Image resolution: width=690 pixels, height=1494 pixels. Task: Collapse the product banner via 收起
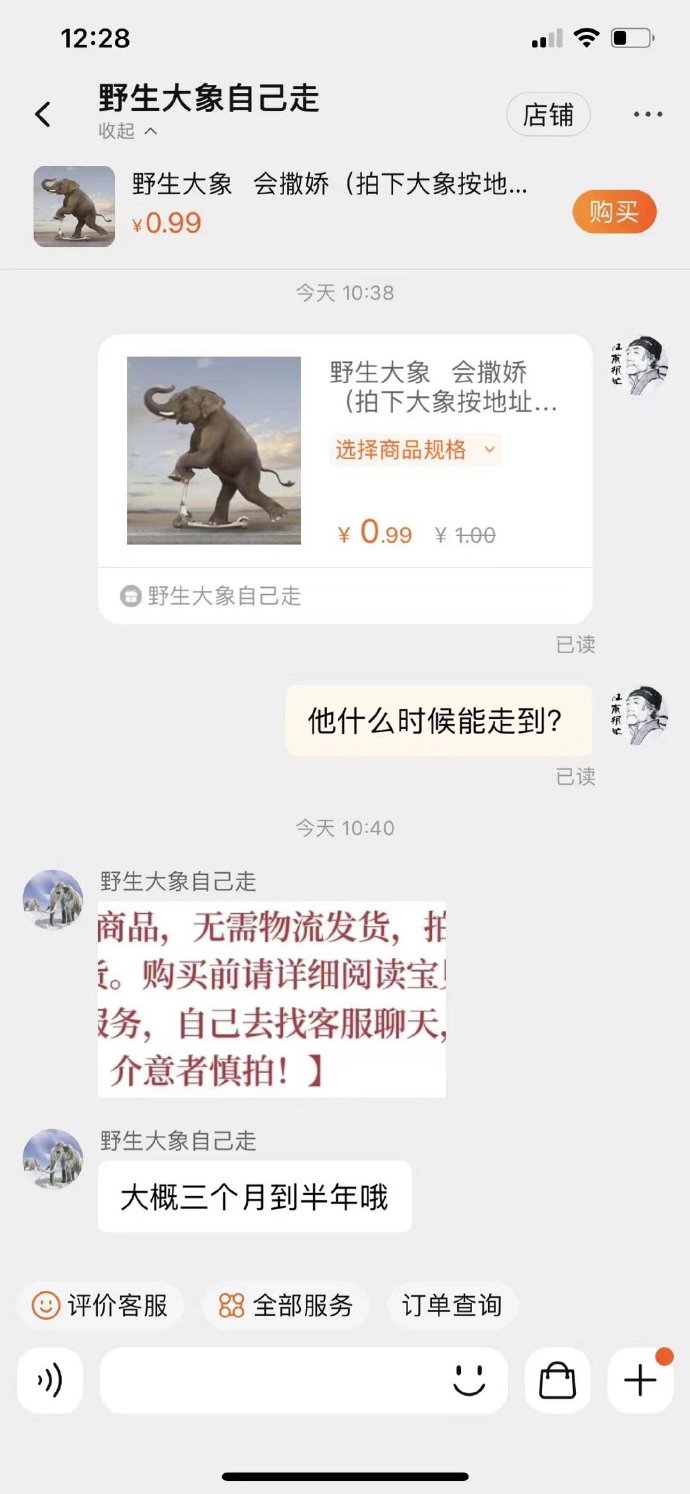pyautogui.click(x=128, y=131)
